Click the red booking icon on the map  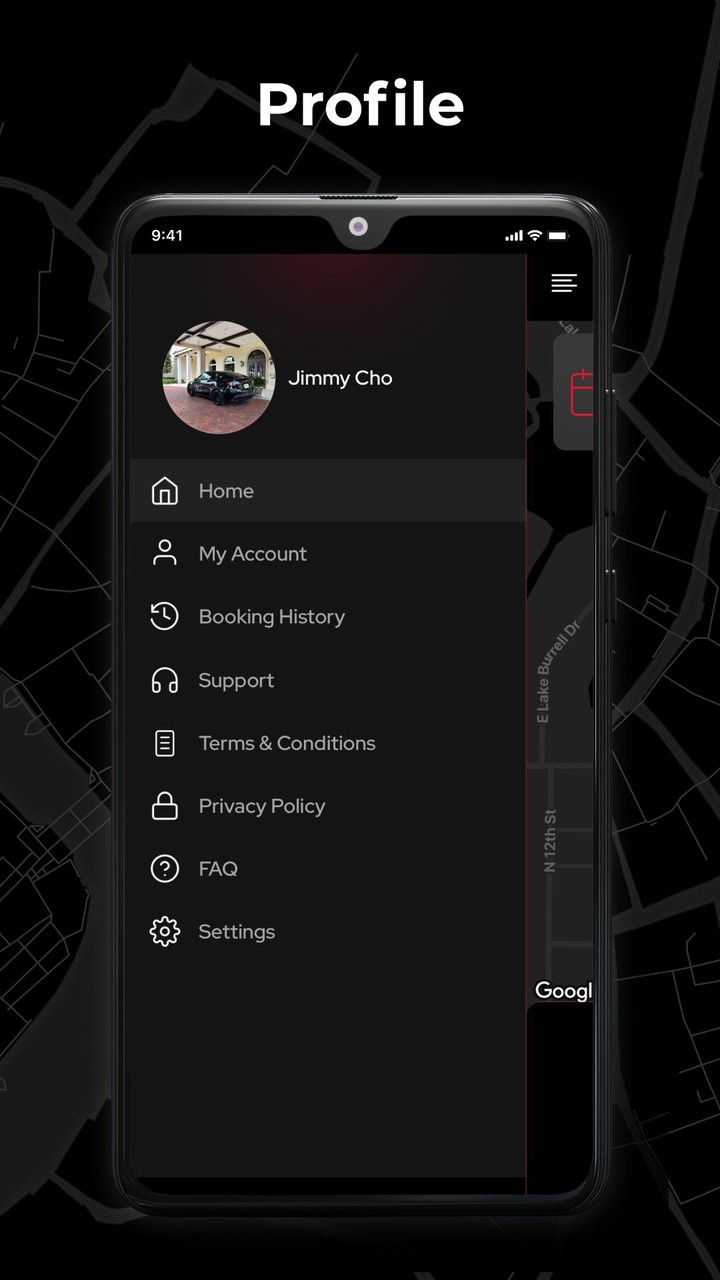582,392
